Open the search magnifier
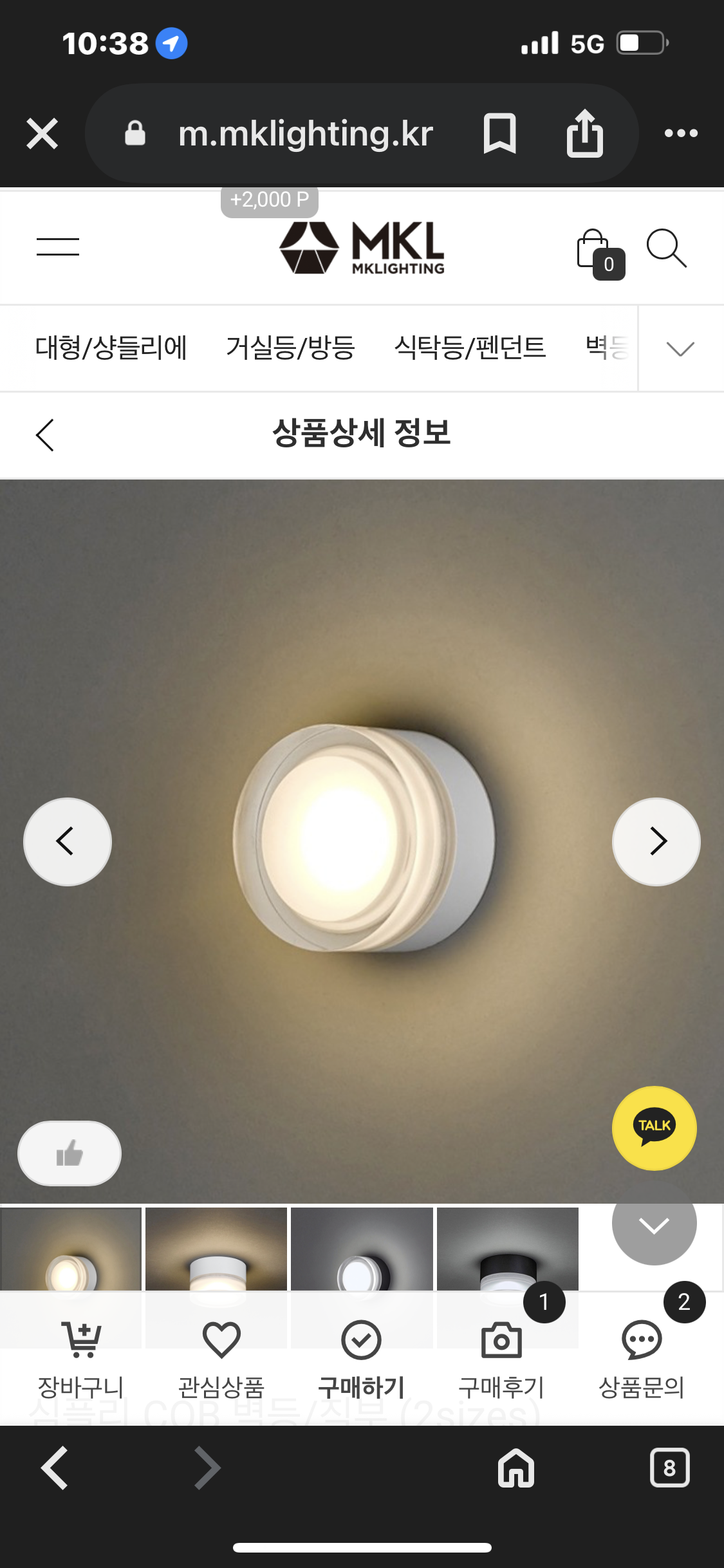 tap(666, 248)
